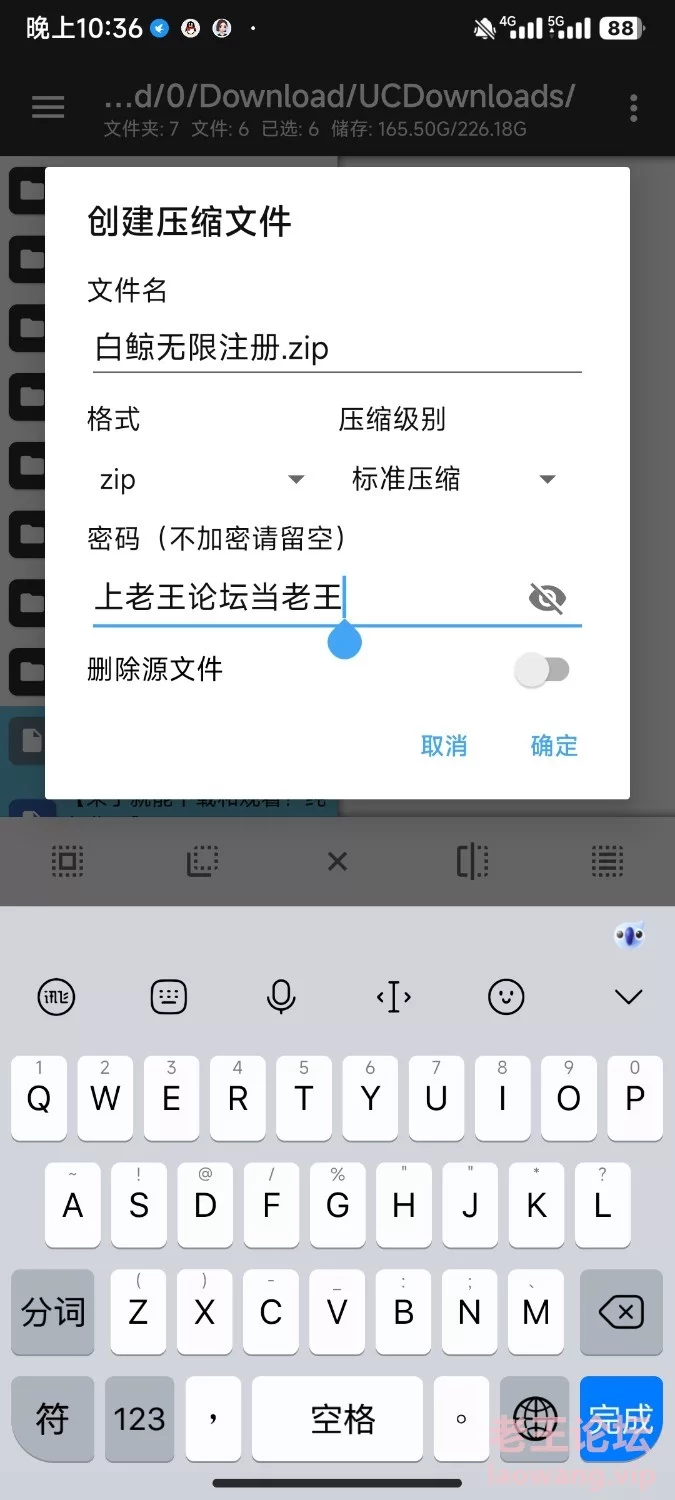Open the keyboard voice input microphone
The width and height of the screenshot is (675, 1500).
click(281, 996)
